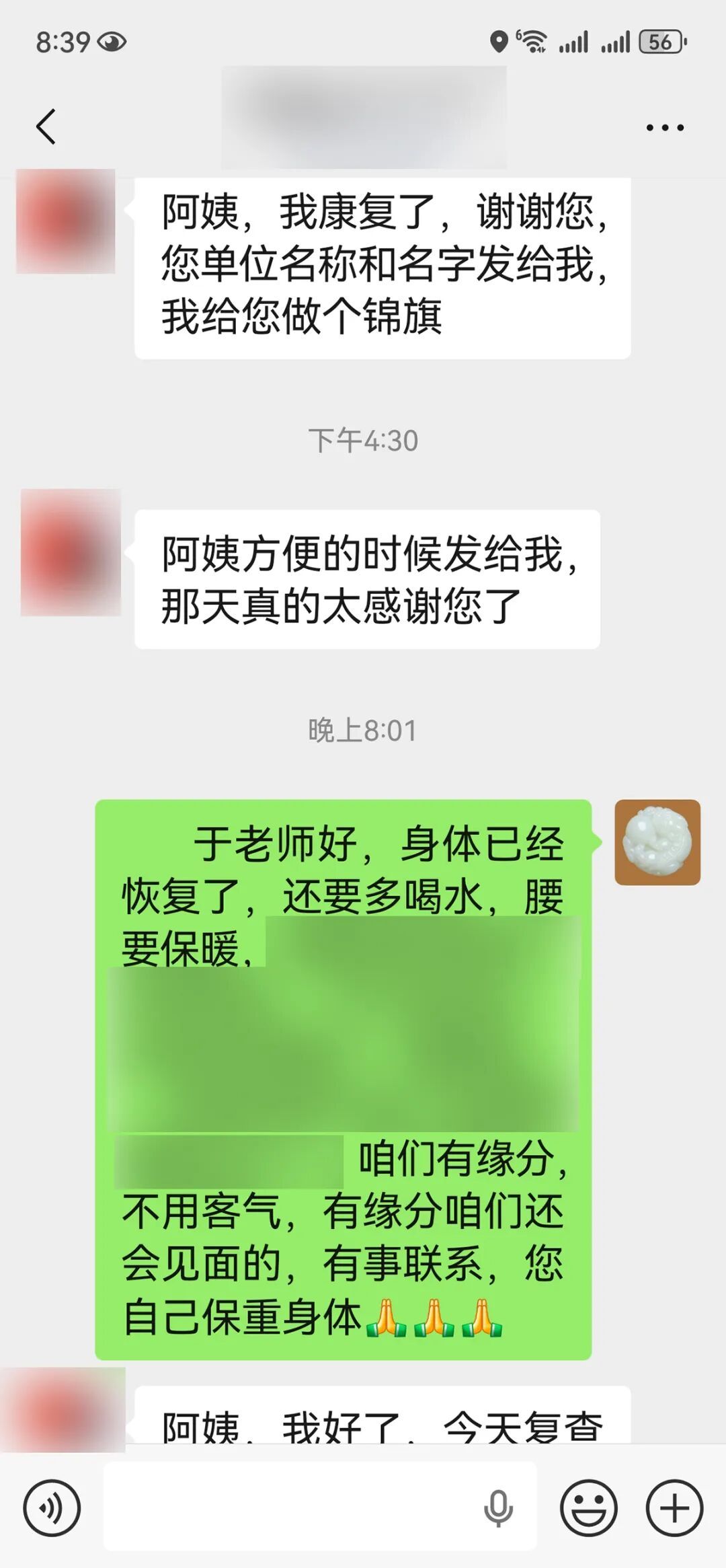This screenshot has height=1568, width=726.
Task: Open the emoji sticker panel
Action: pos(588,1508)
